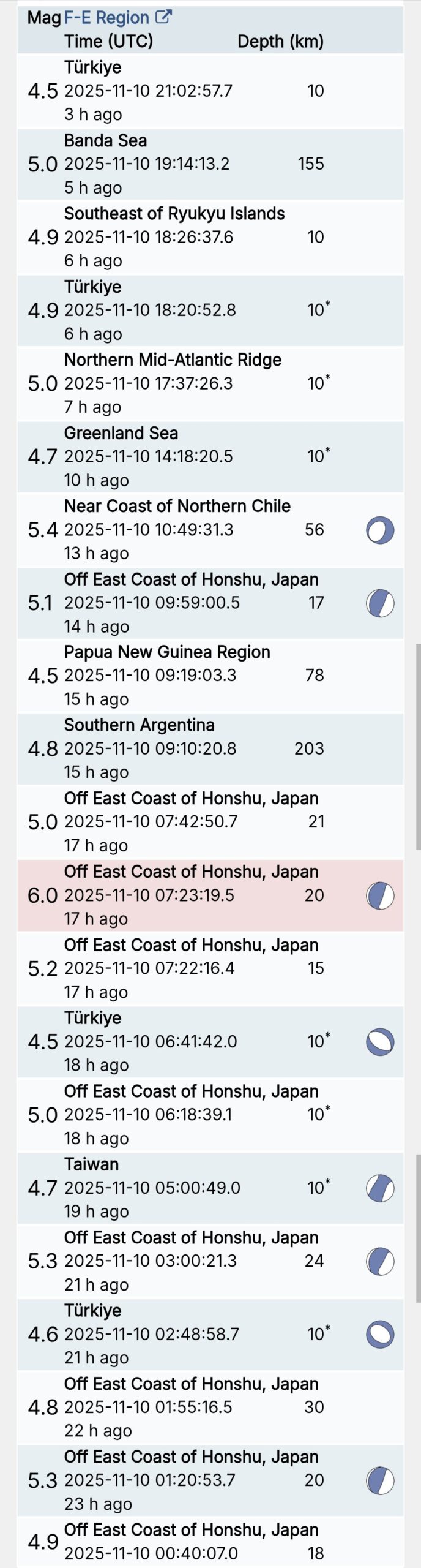Tap the moment tensor icon for Northern Chile
Screen dimensions: 421x1568
coord(380,530)
